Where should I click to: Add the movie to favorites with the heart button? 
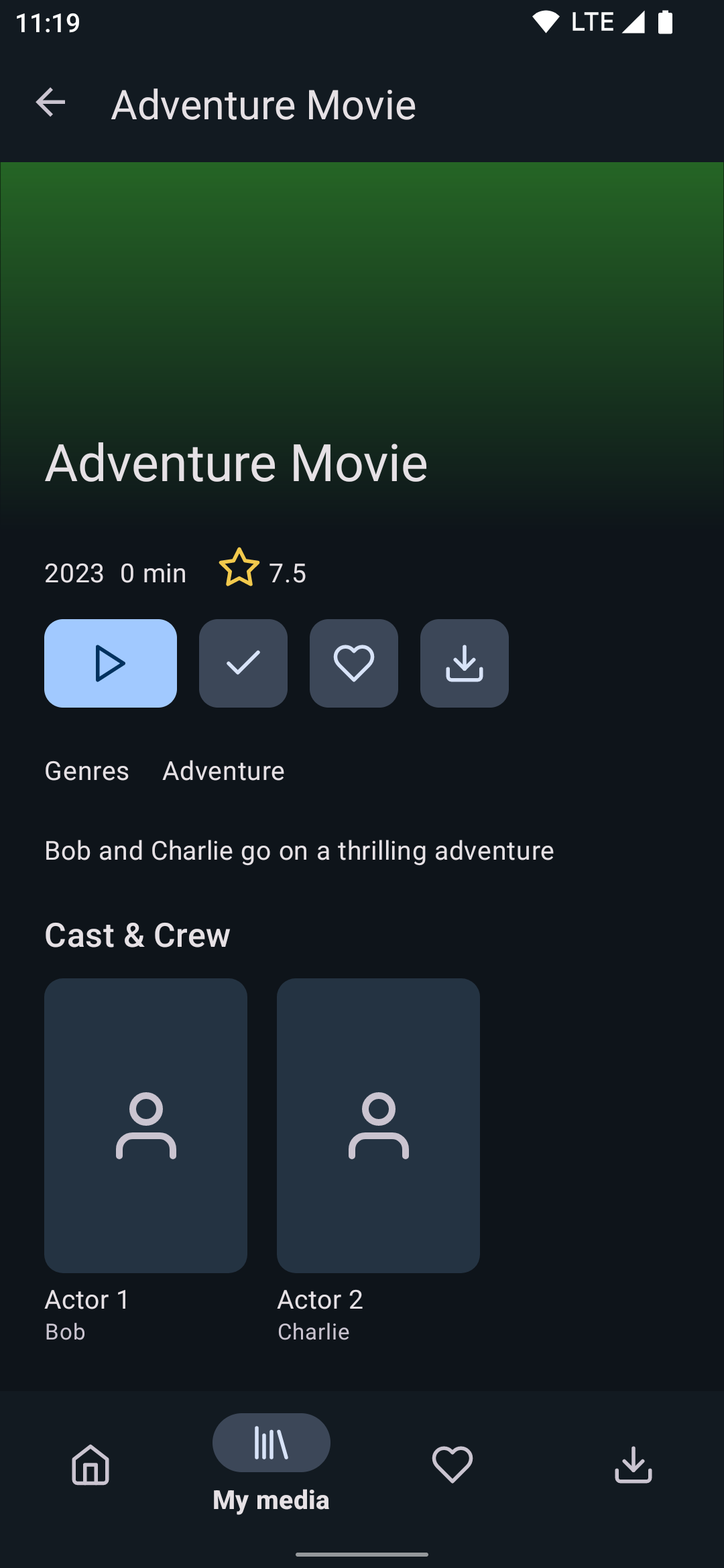[x=354, y=663]
